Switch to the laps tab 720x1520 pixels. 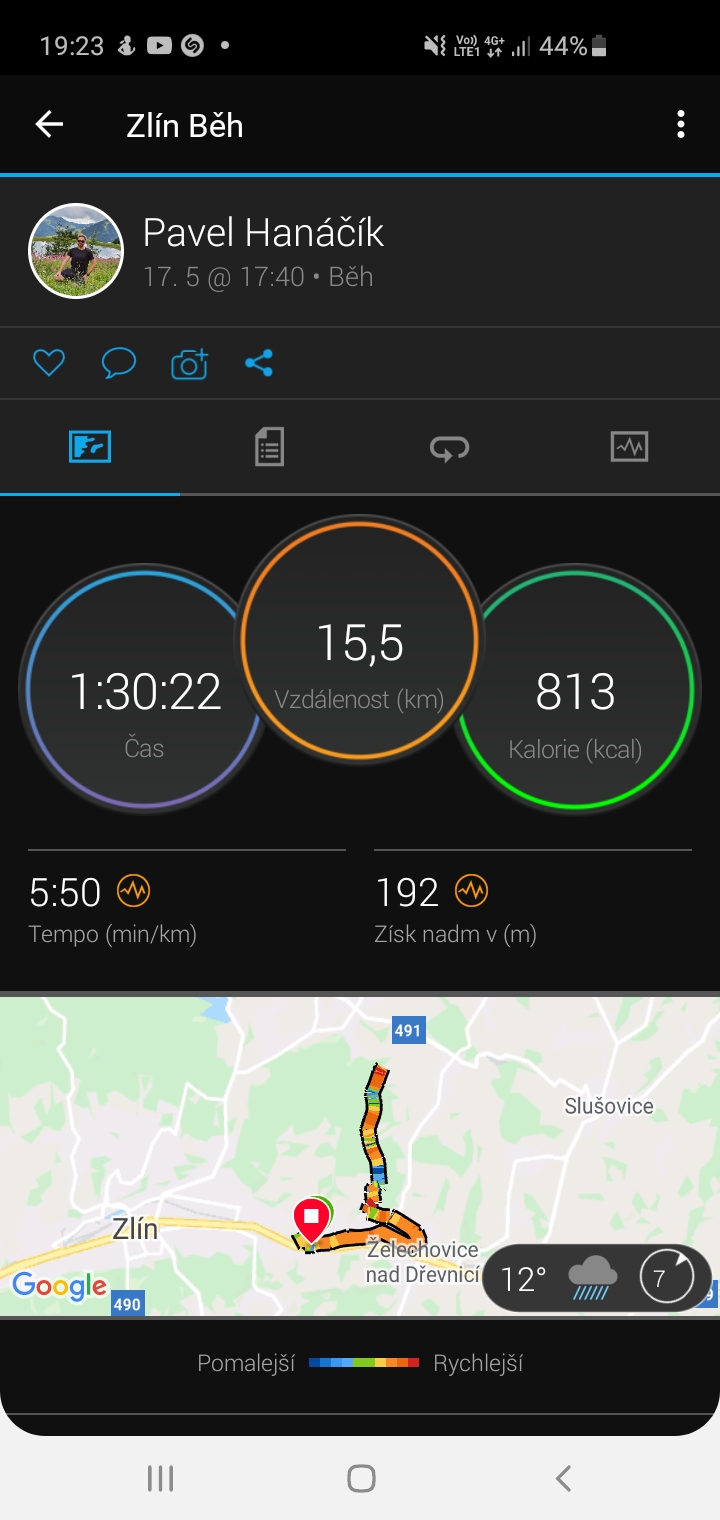tap(449, 447)
